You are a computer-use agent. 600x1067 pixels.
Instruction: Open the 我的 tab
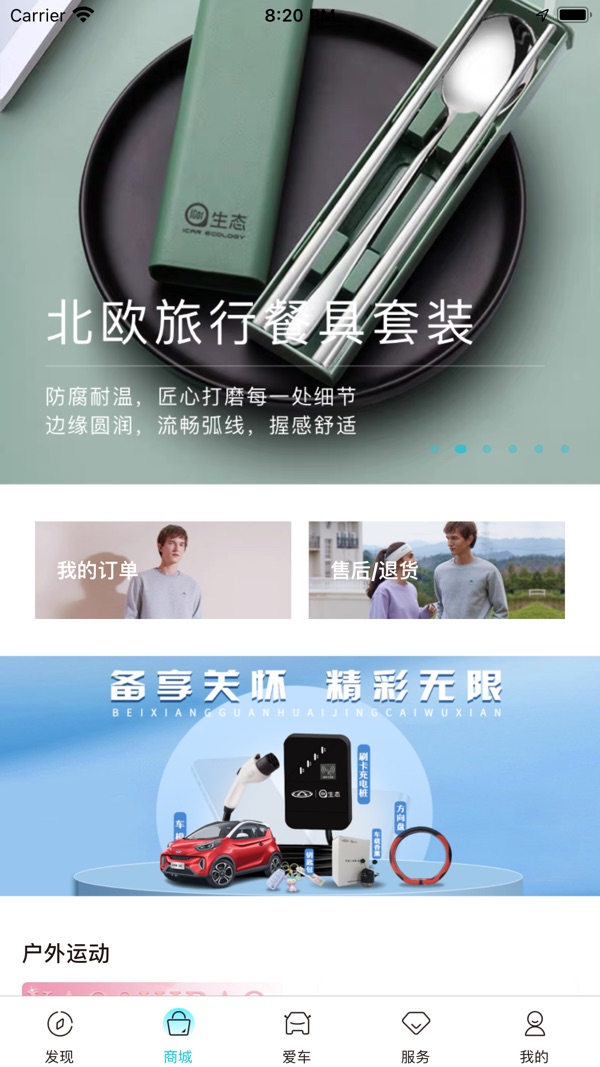534,1035
